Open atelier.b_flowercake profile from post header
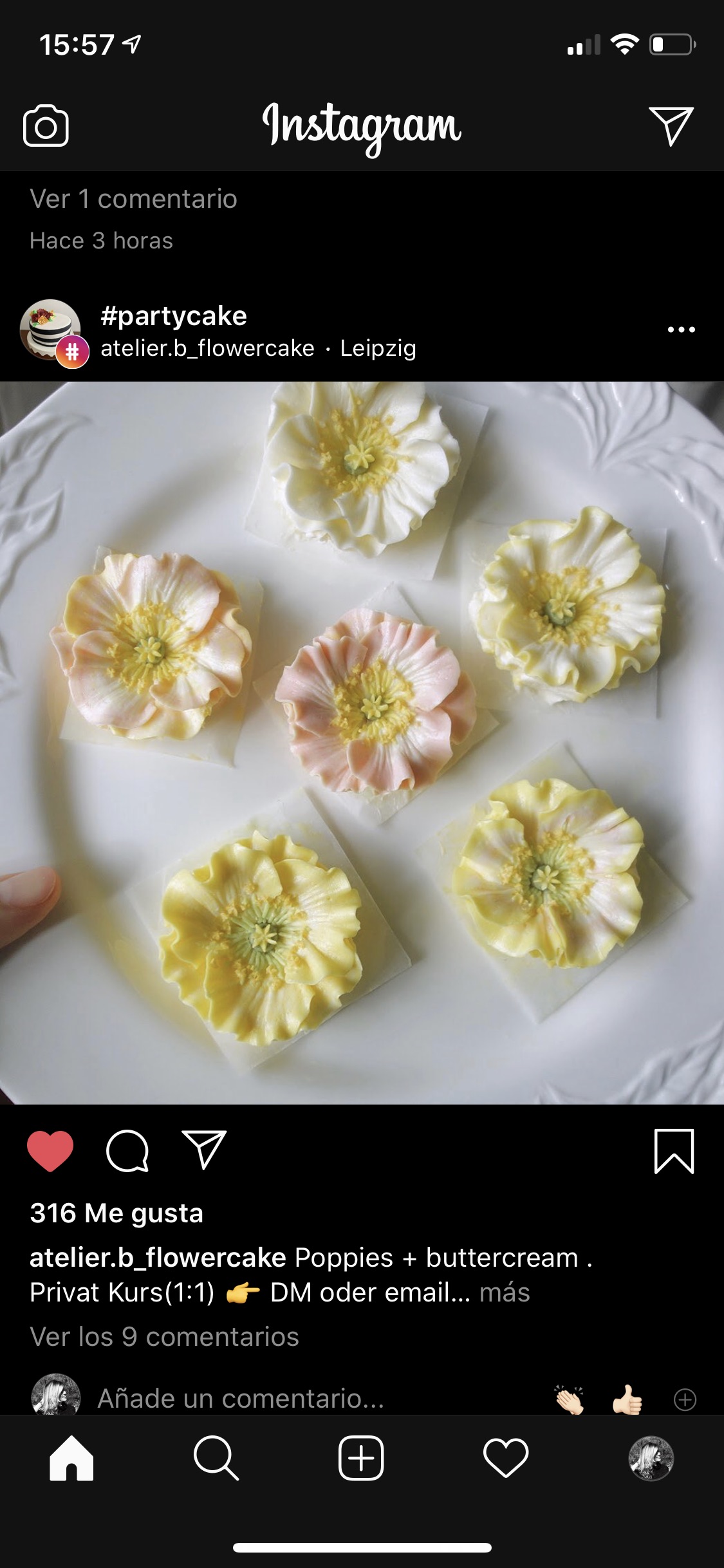The height and width of the screenshot is (1568, 724). (207, 348)
